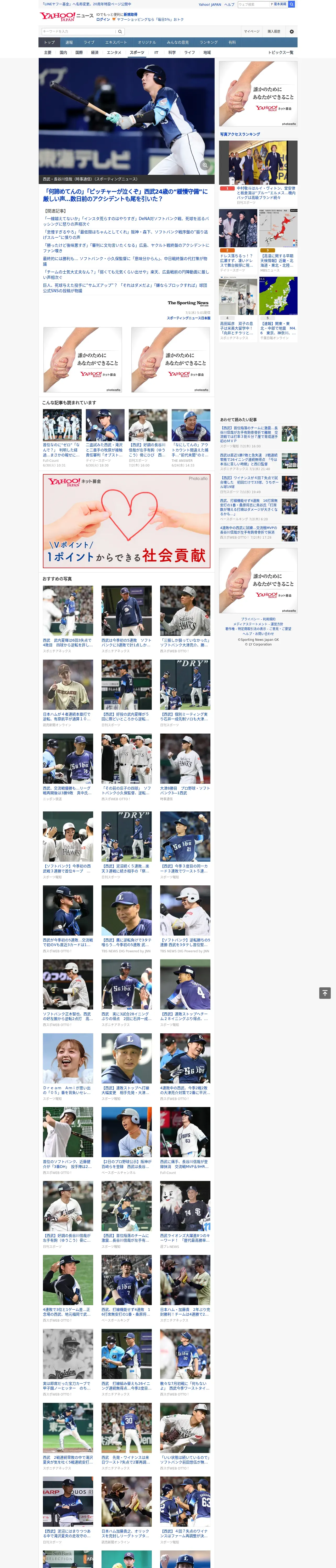The width and height of the screenshot is (336, 1568).
Task: Open the settings gear icon
Action: point(292,31)
